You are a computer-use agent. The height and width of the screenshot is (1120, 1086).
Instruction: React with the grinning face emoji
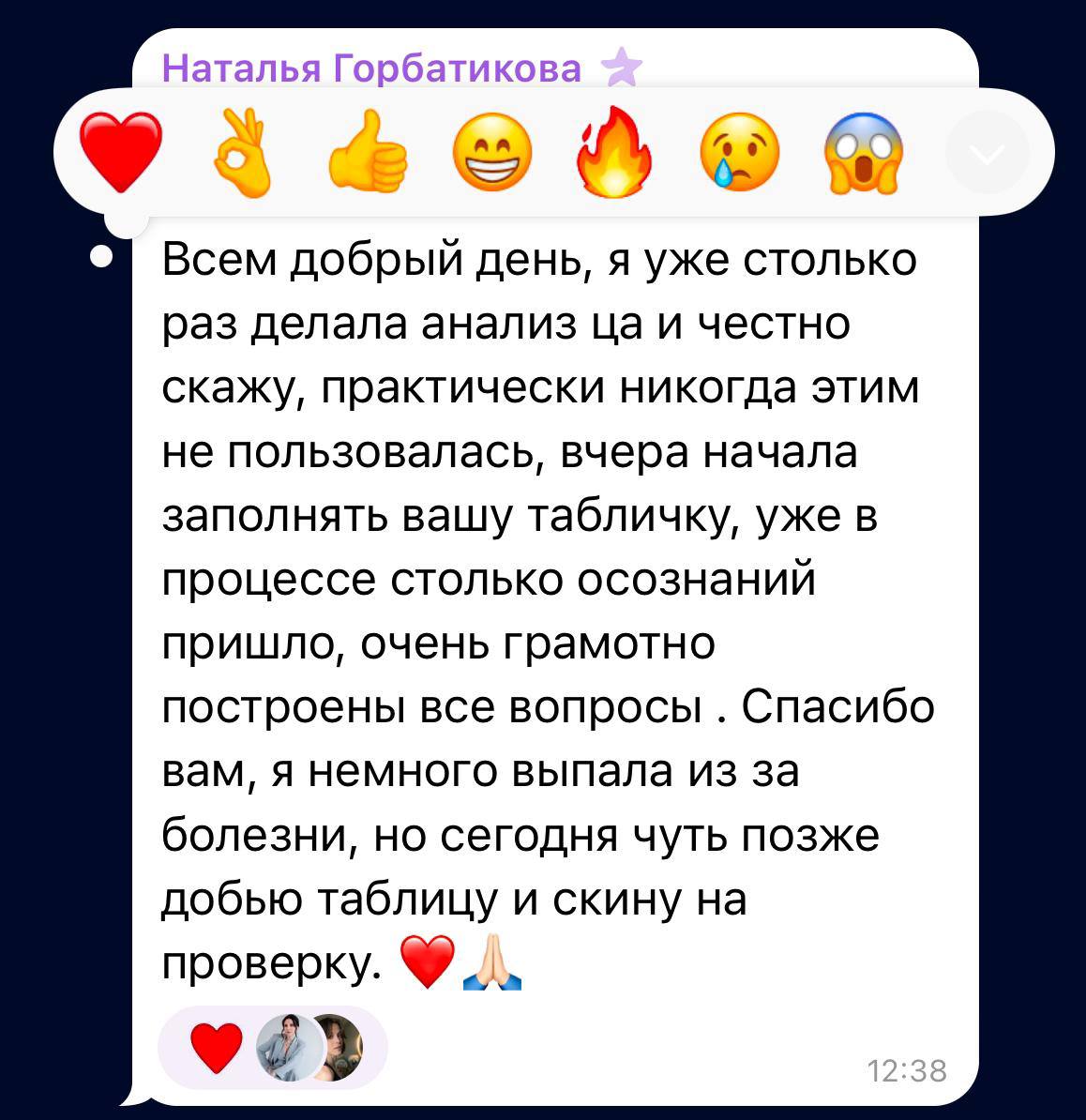point(490,152)
